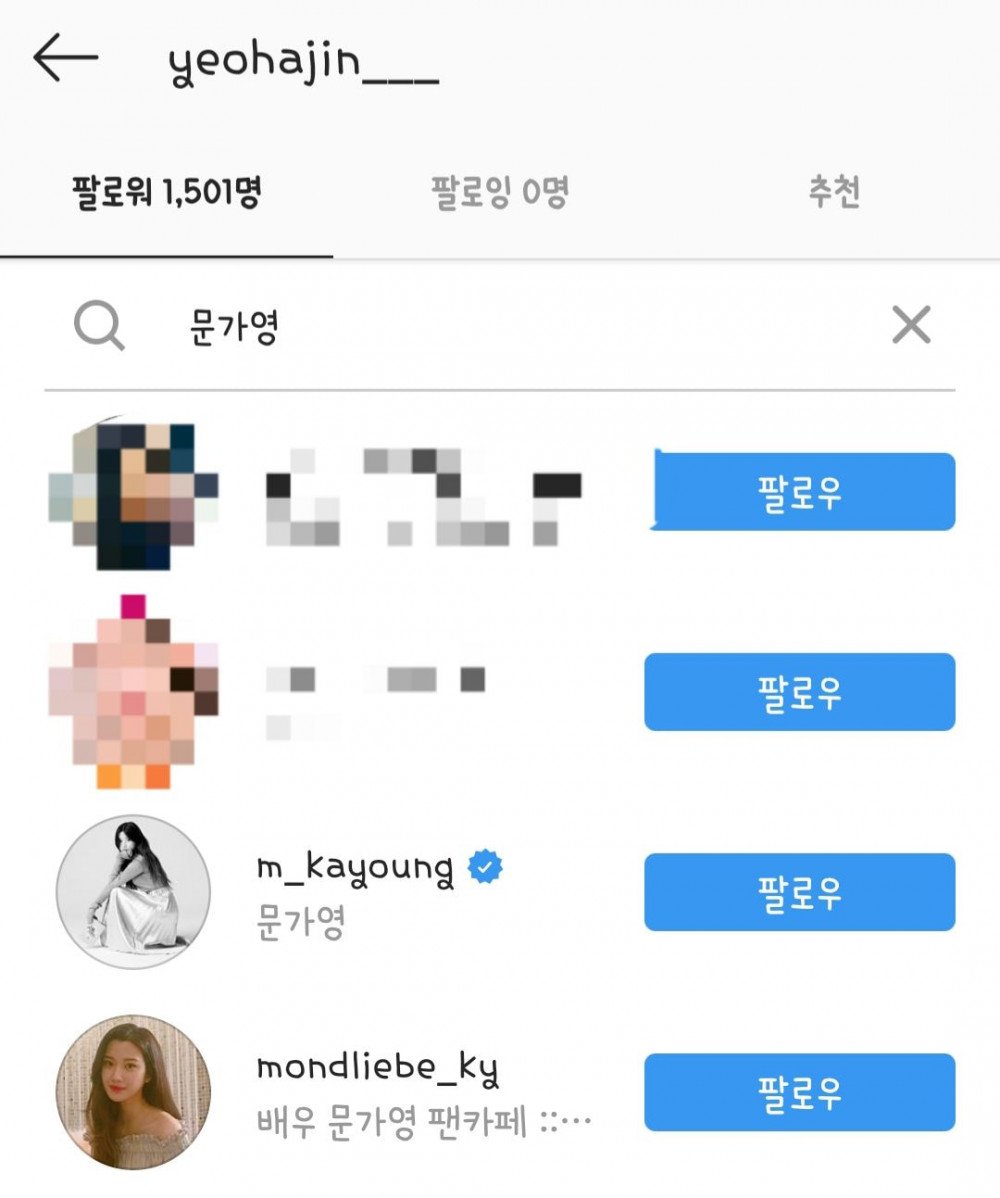Follow the mondliebe_ky account
This screenshot has height=1198, width=1000.
click(x=799, y=1092)
